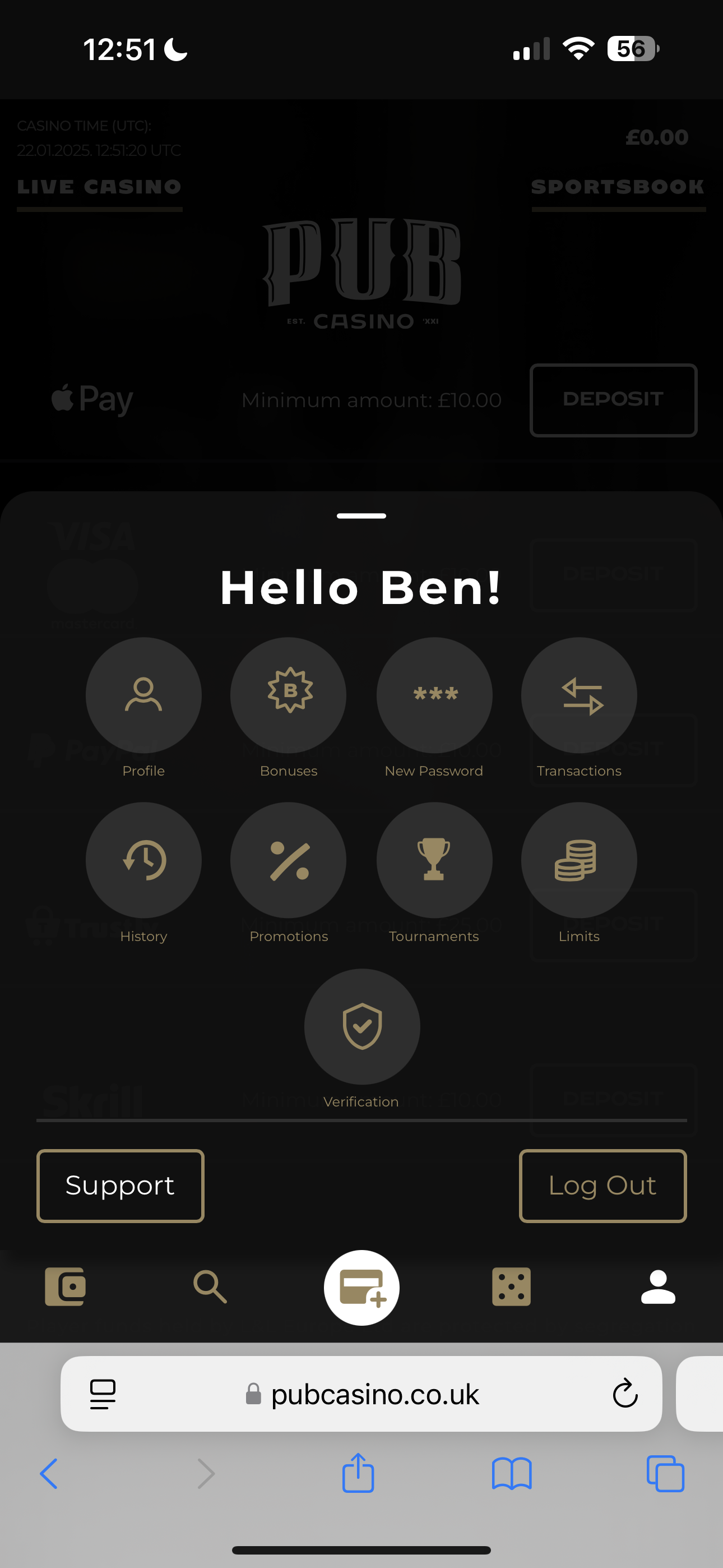Image resolution: width=723 pixels, height=1568 pixels.
Task: Open the wallet tab in bottom bar
Action: pyautogui.click(x=65, y=1287)
